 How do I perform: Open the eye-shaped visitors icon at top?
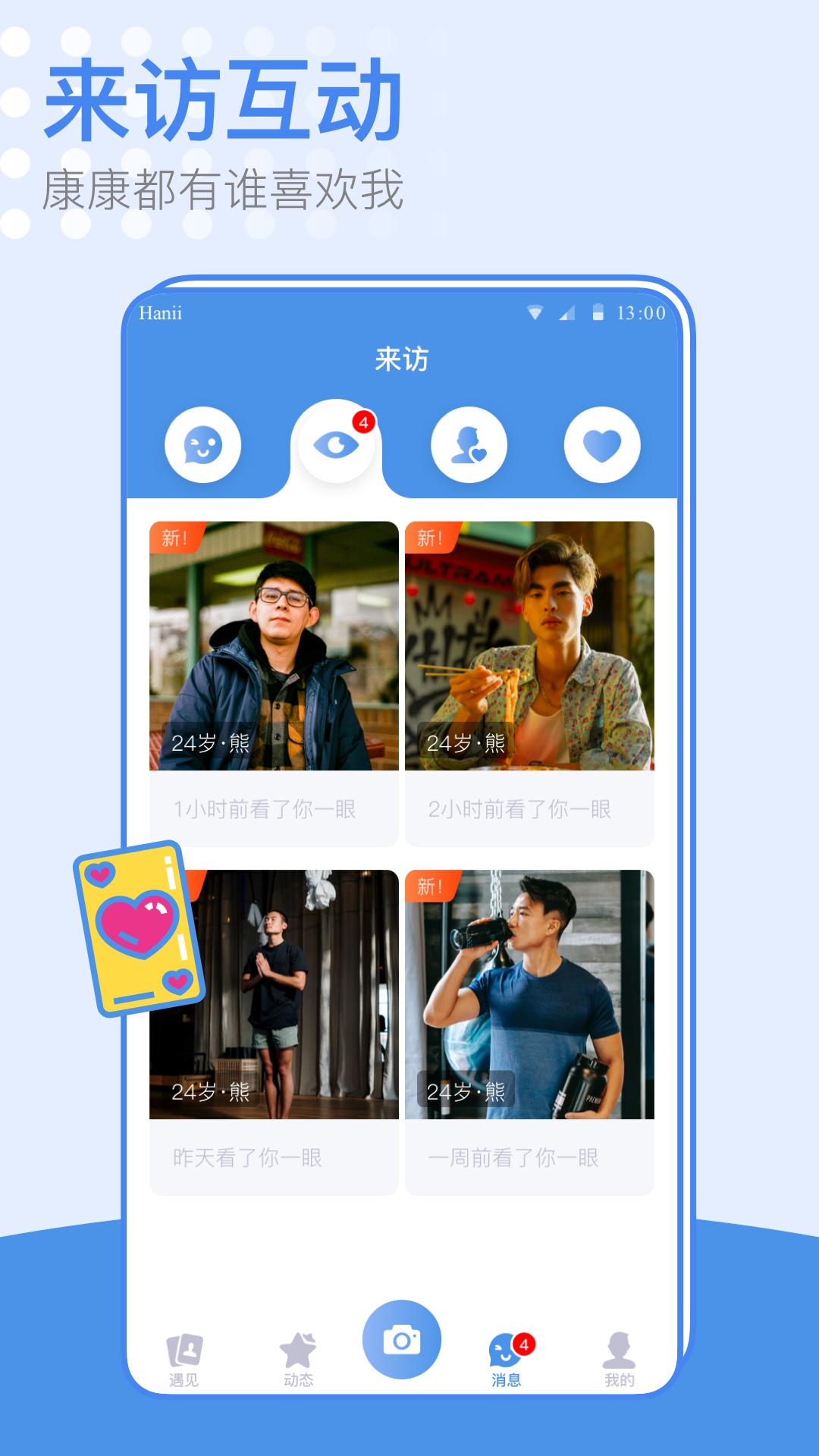pos(336,445)
